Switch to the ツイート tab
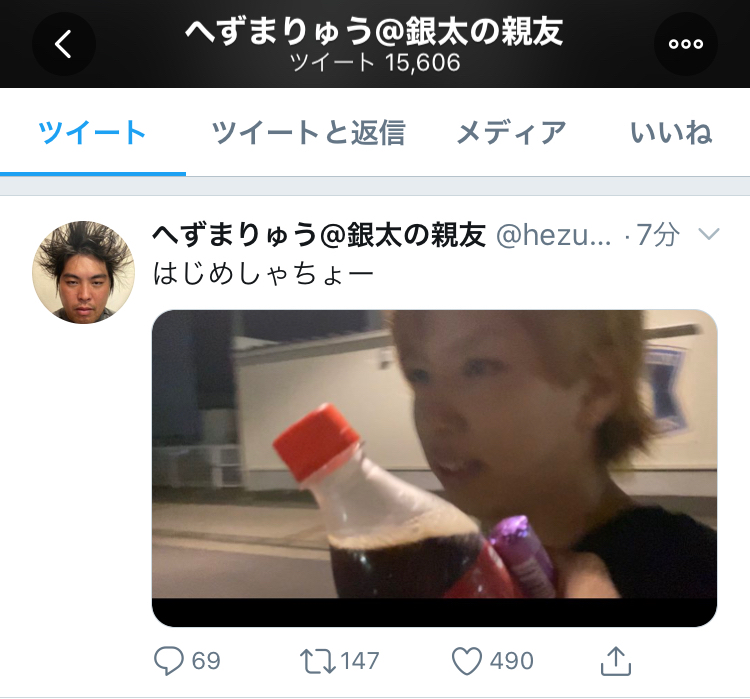The height and width of the screenshot is (699, 750). pos(92,132)
